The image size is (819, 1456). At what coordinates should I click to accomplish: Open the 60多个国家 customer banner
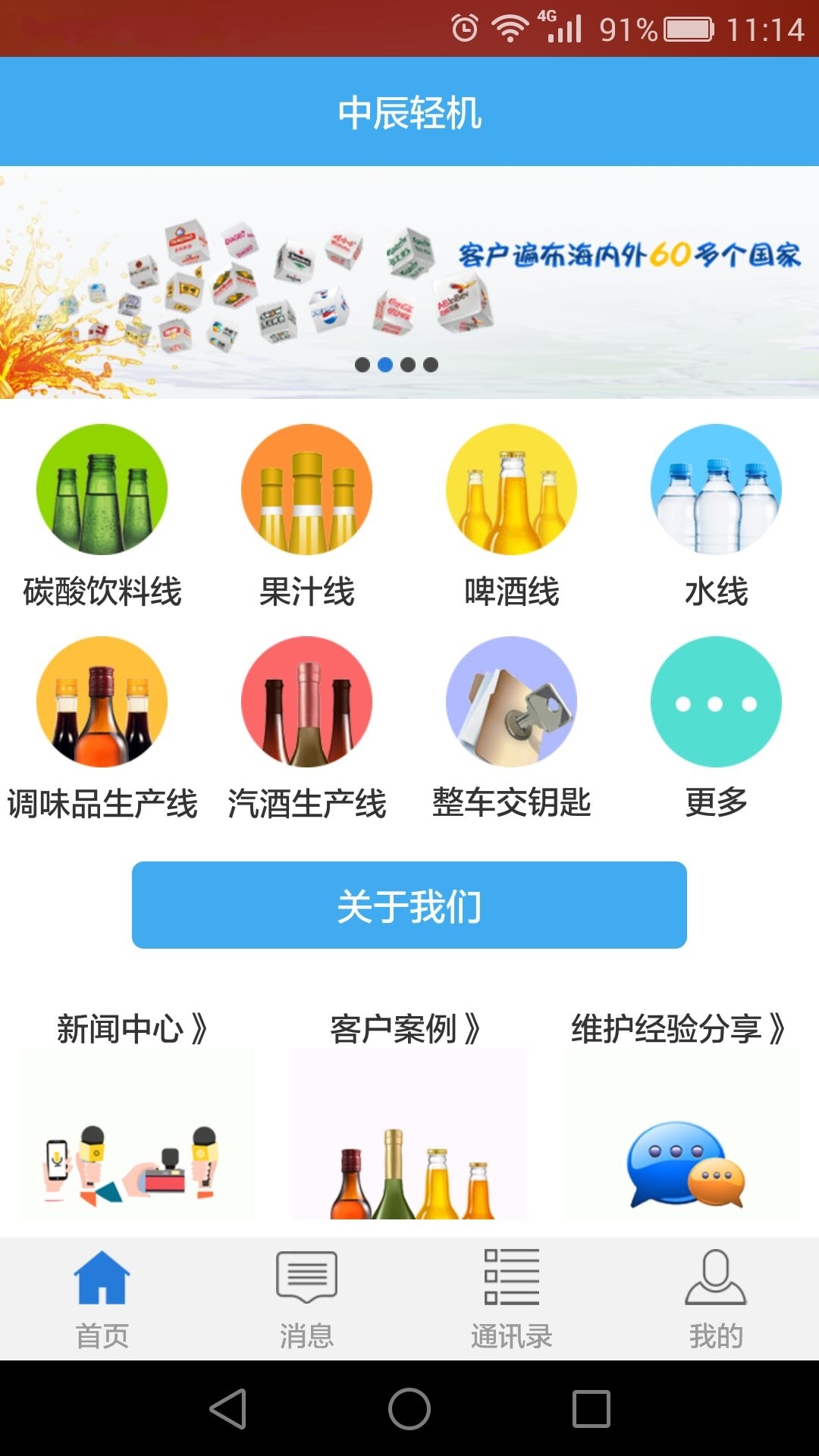409,282
